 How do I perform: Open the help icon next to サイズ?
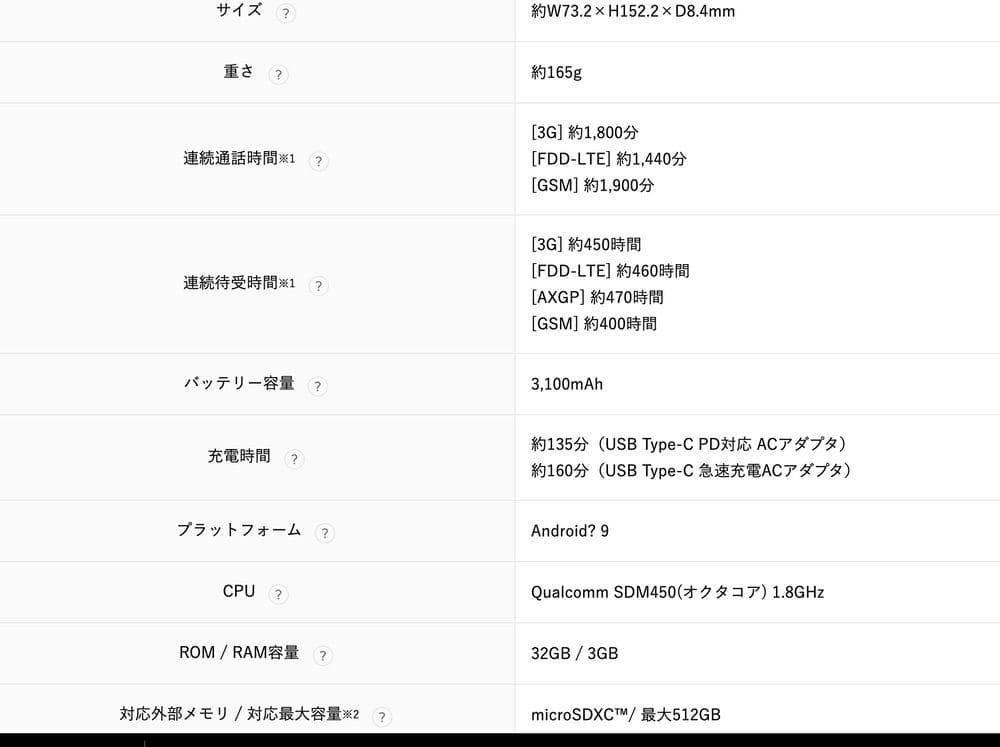pyautogui.click(x=286, y=14)
